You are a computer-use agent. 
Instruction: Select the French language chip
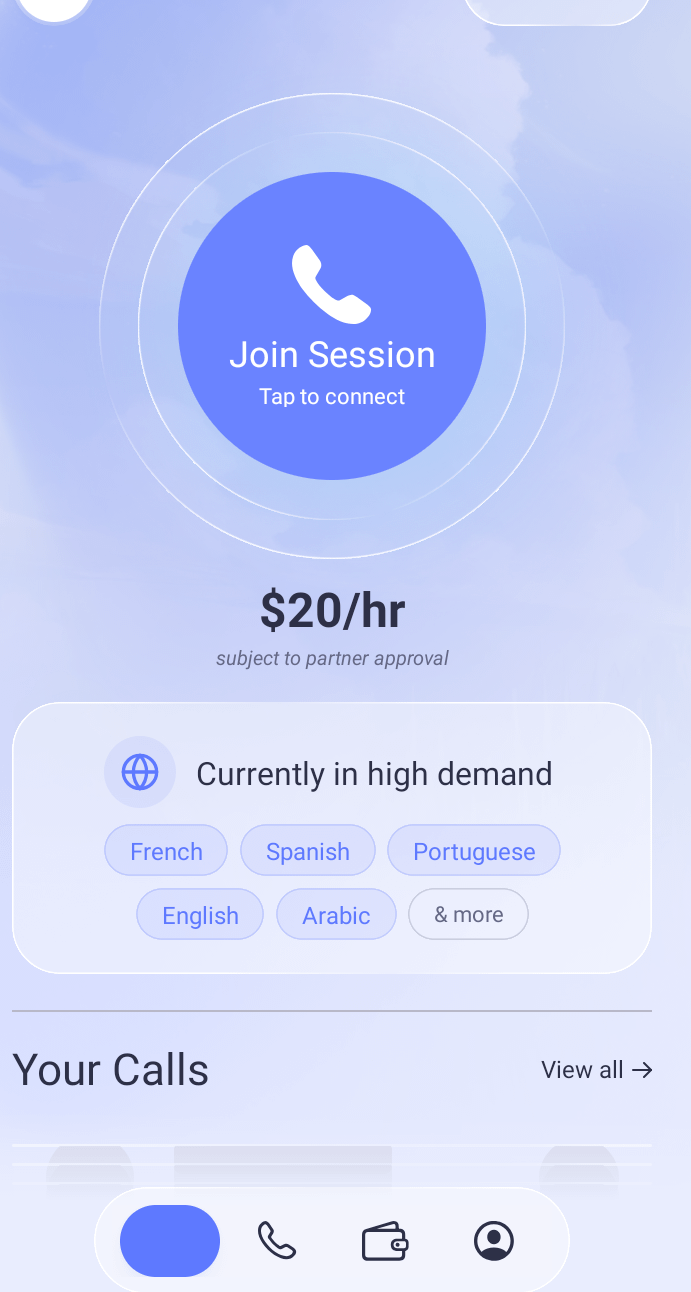click(166, 851)
